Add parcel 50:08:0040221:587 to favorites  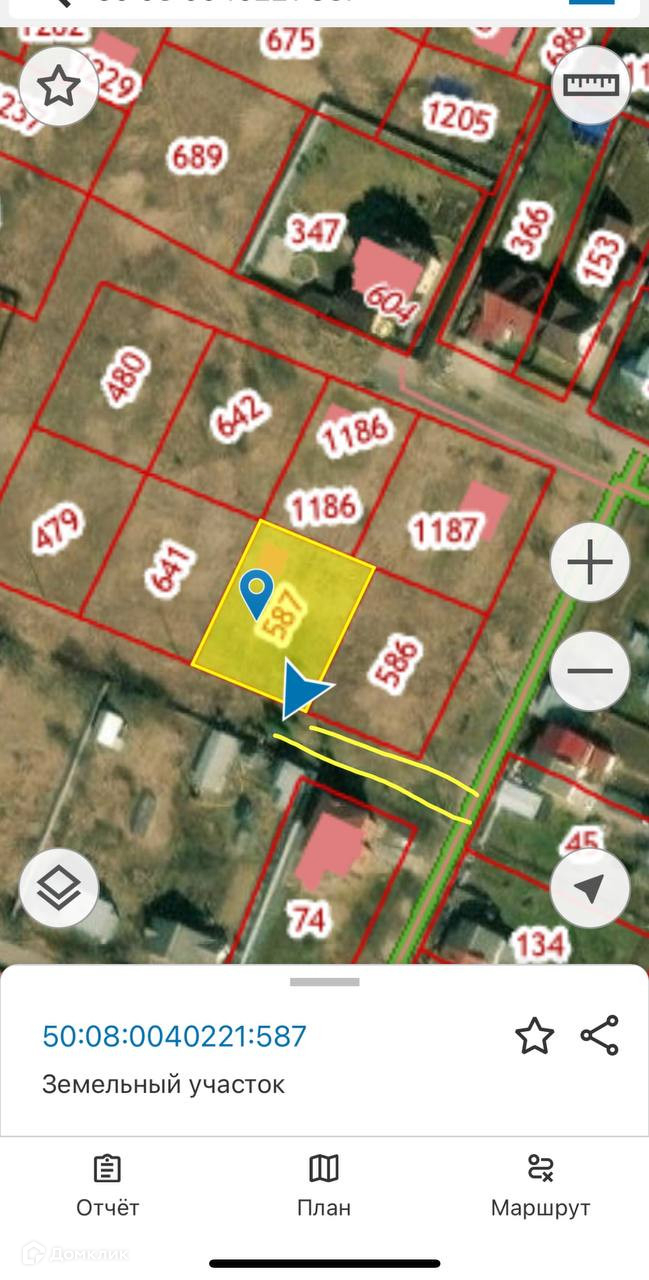(x=534, y=1036)
